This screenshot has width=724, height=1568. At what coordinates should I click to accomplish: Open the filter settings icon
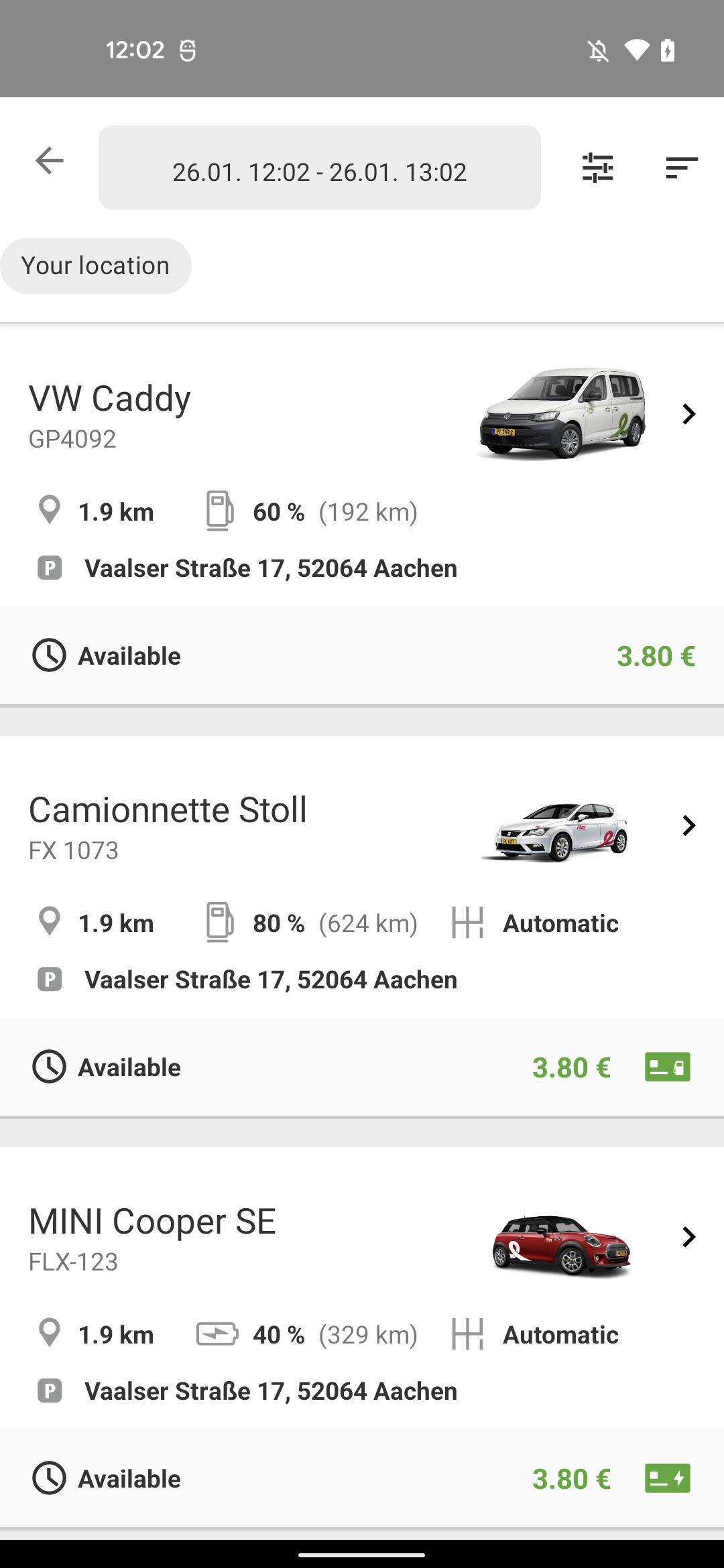point(597,168)
